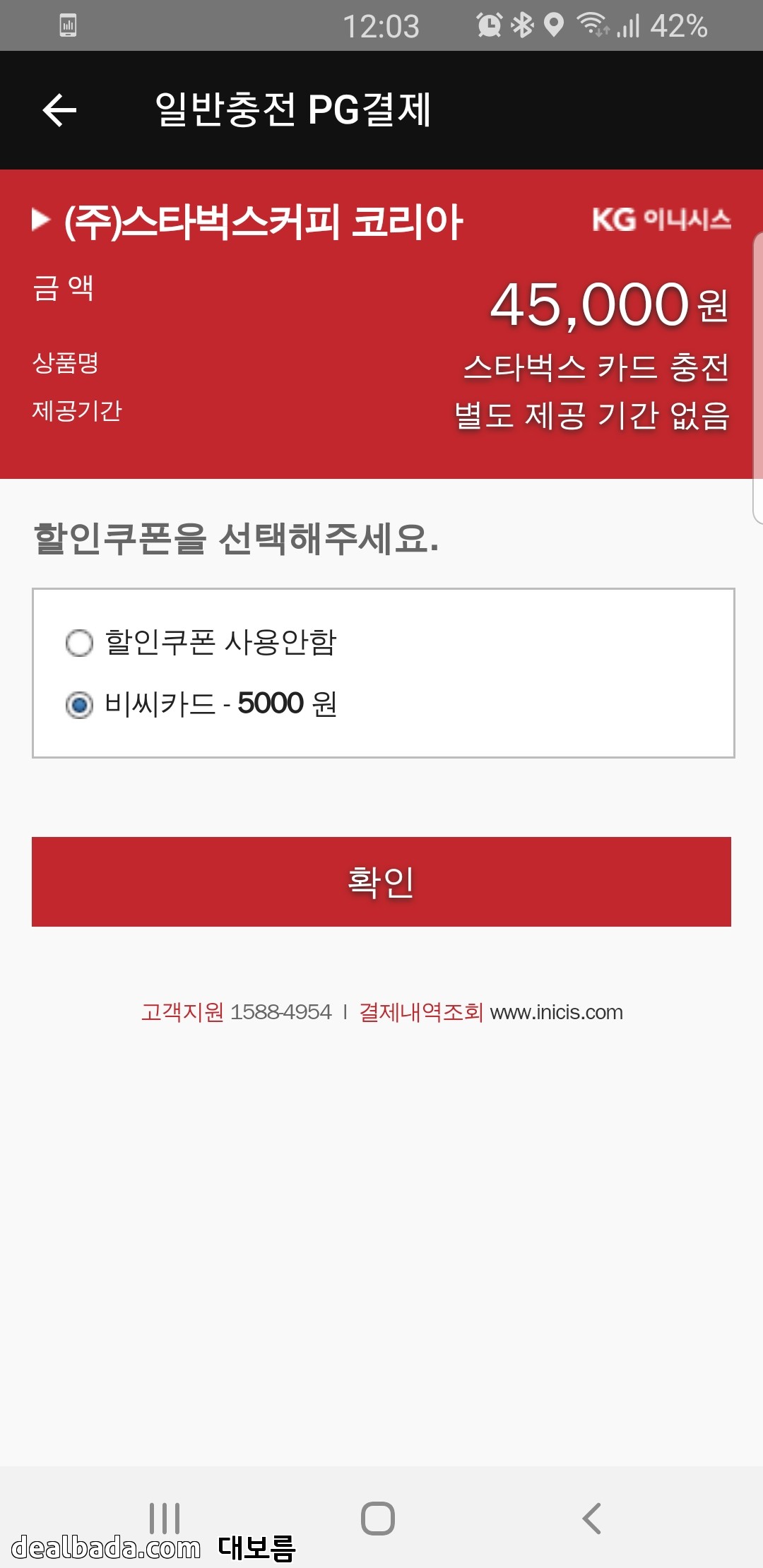Viewport: 763px width, 1568px height.
Task: Choose the 비씨카드 5000 원 coupon
Action: [79, 705]
